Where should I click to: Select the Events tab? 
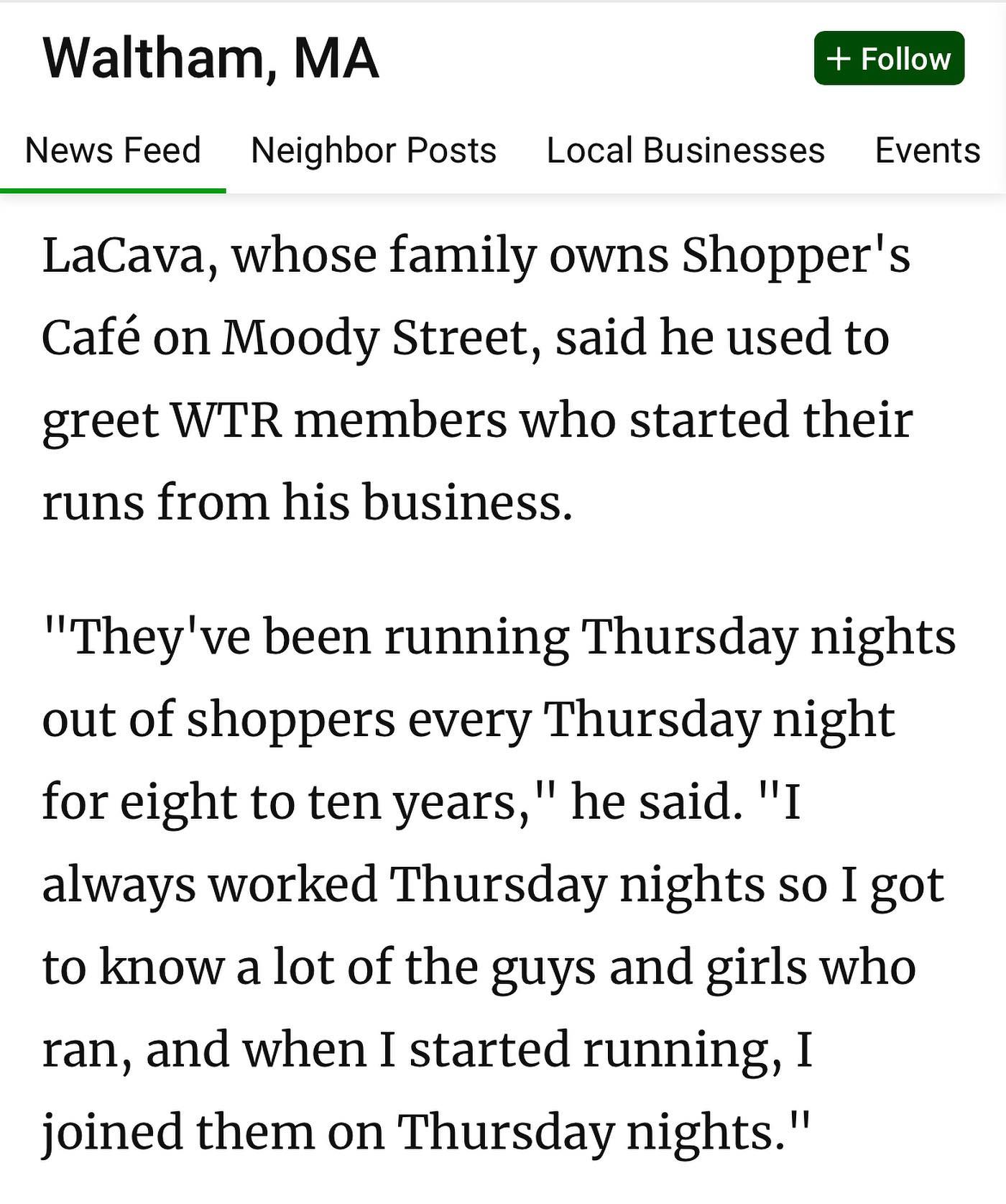(927, 151)
